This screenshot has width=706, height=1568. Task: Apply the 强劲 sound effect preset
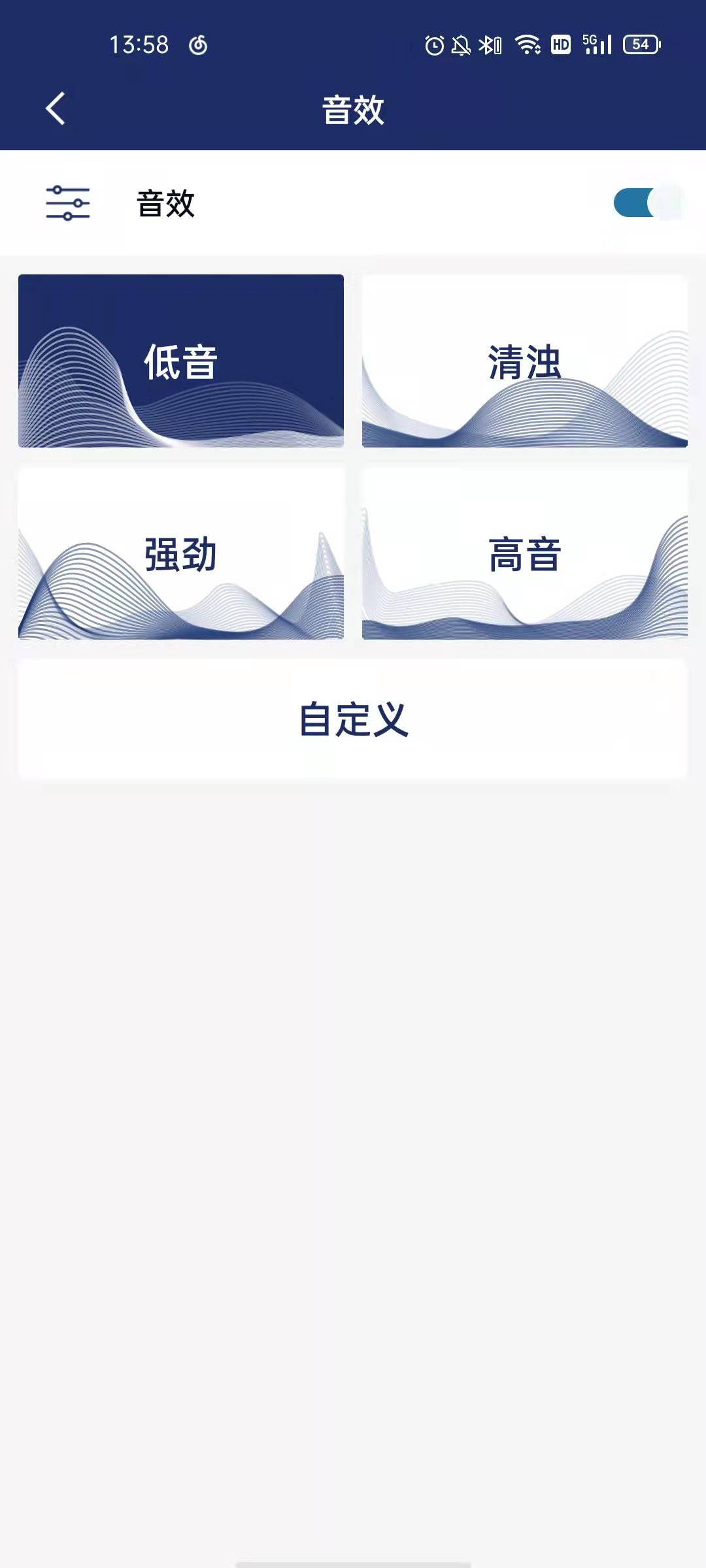point(181,553)
